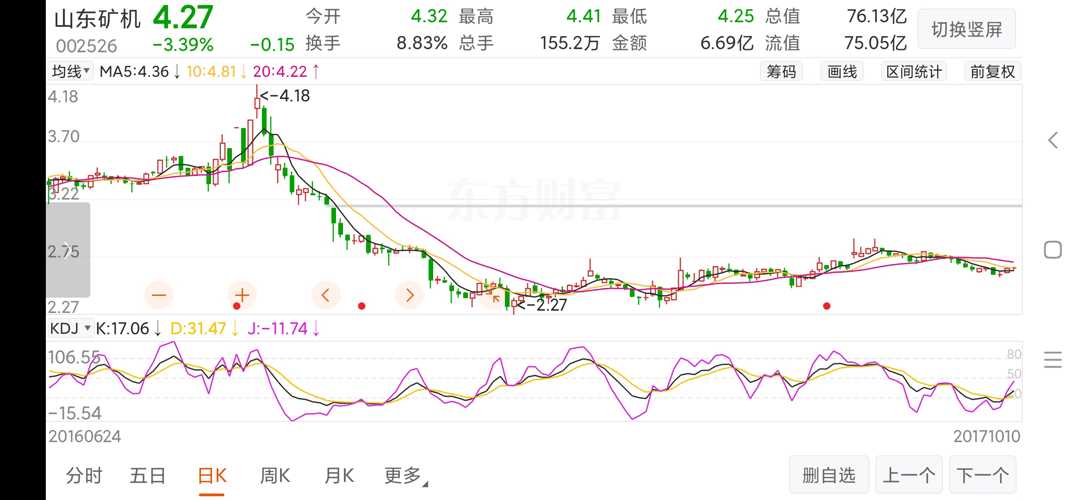Zoom in the chart with plus button
The width and height of the screenshot is (1083, 500).
coord(241,294)
